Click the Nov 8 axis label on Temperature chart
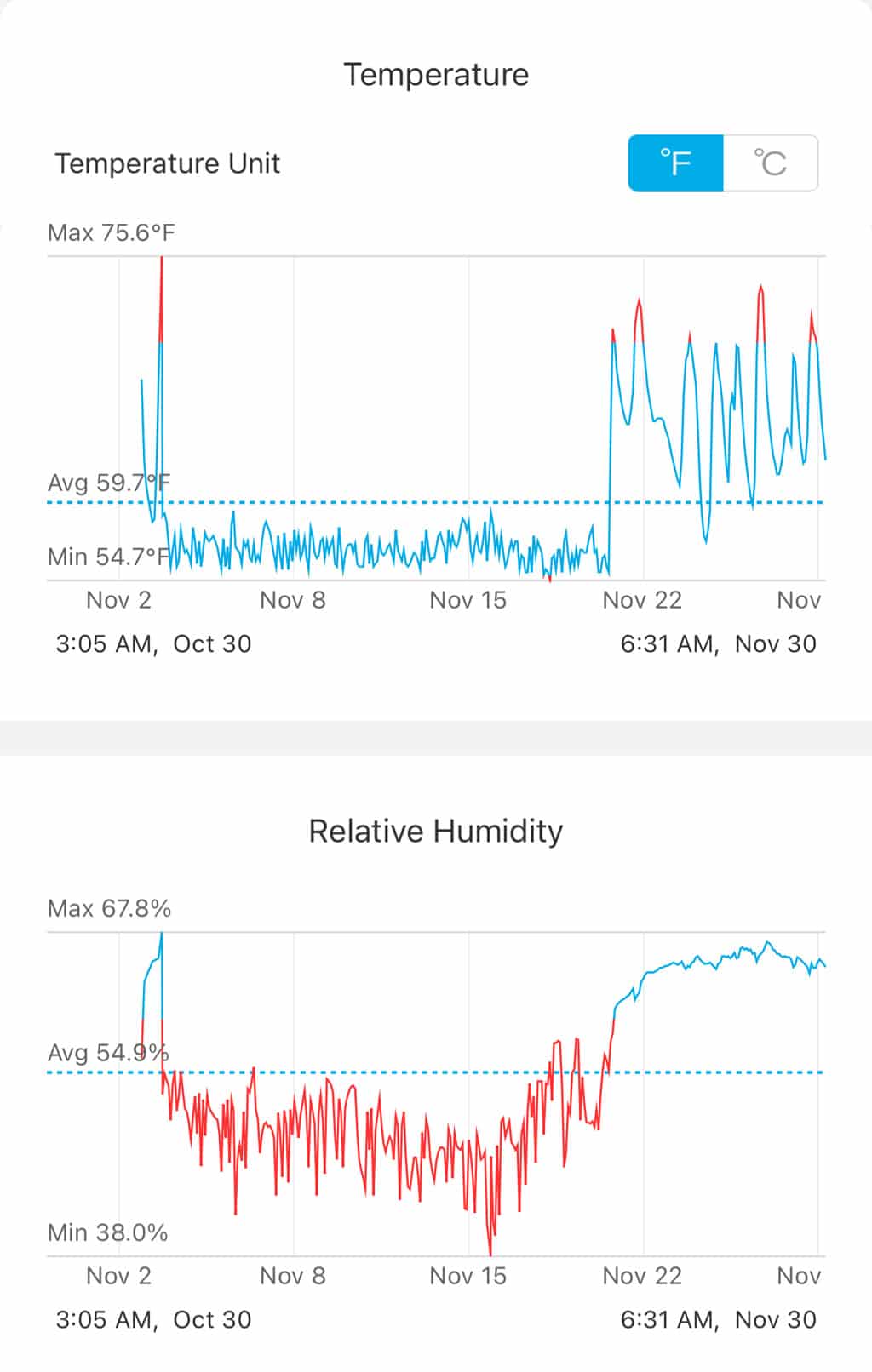Screen dimensions: 872x1372 pyautogui.click(x=294, y=600)
